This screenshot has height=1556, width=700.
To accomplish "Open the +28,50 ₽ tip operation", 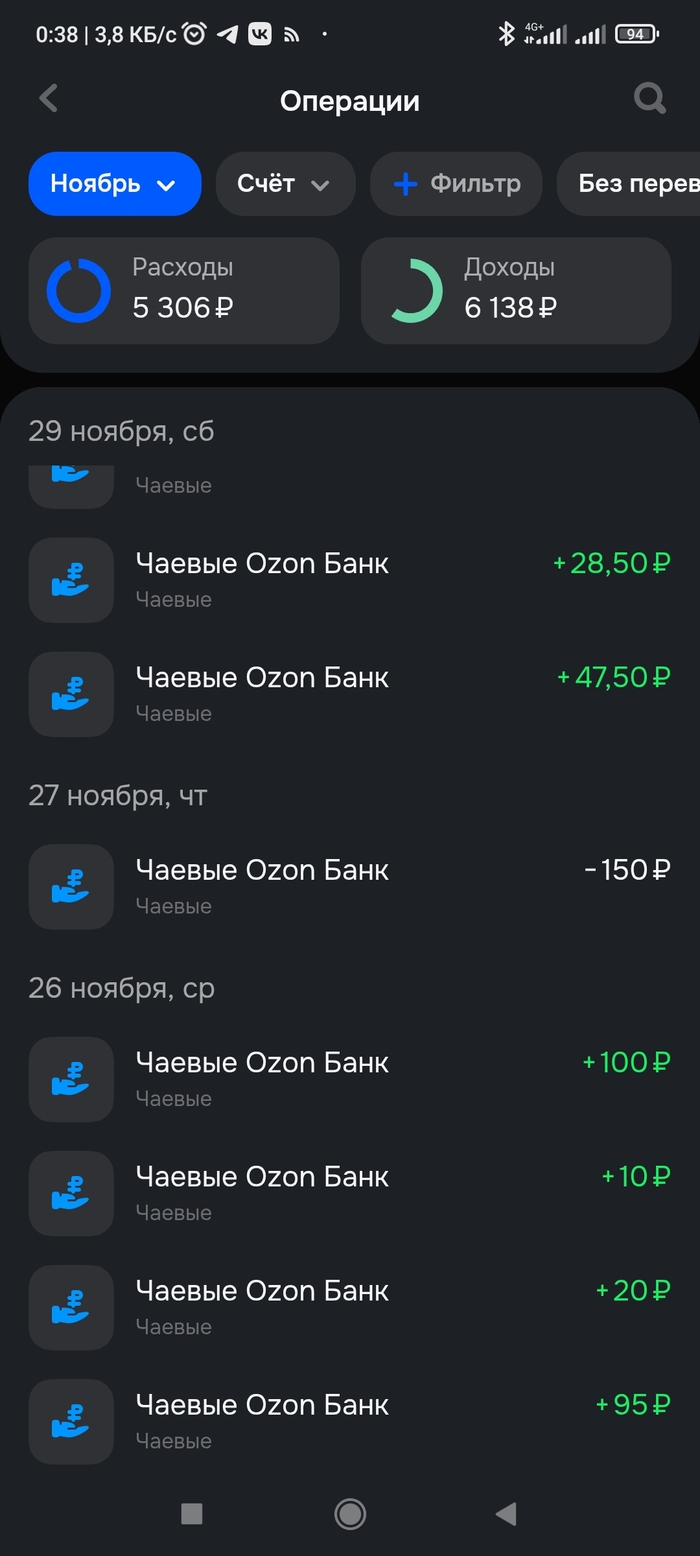I will pyautogui.click(x=350, y=580).
